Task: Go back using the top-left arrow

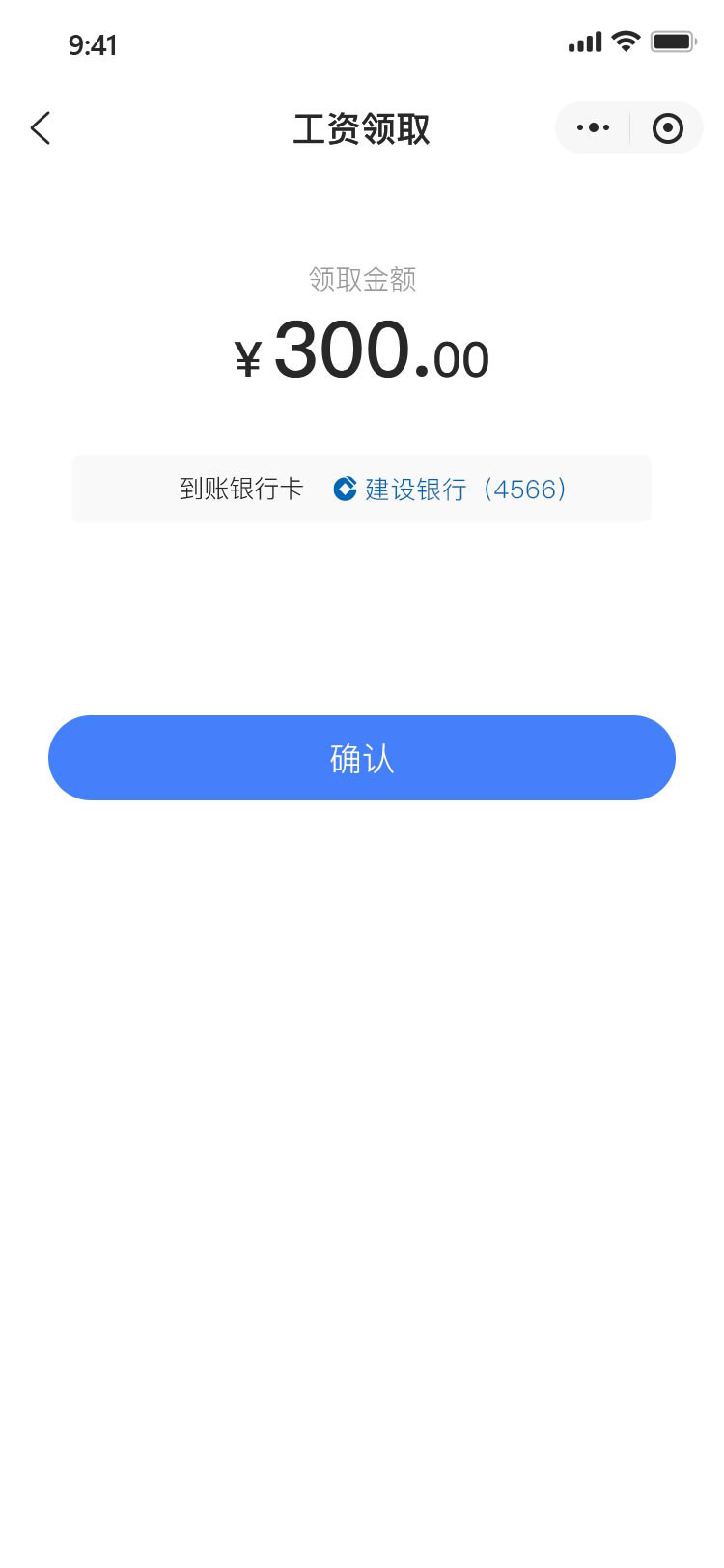Action: pyautogui.click(x=40, y=127)
